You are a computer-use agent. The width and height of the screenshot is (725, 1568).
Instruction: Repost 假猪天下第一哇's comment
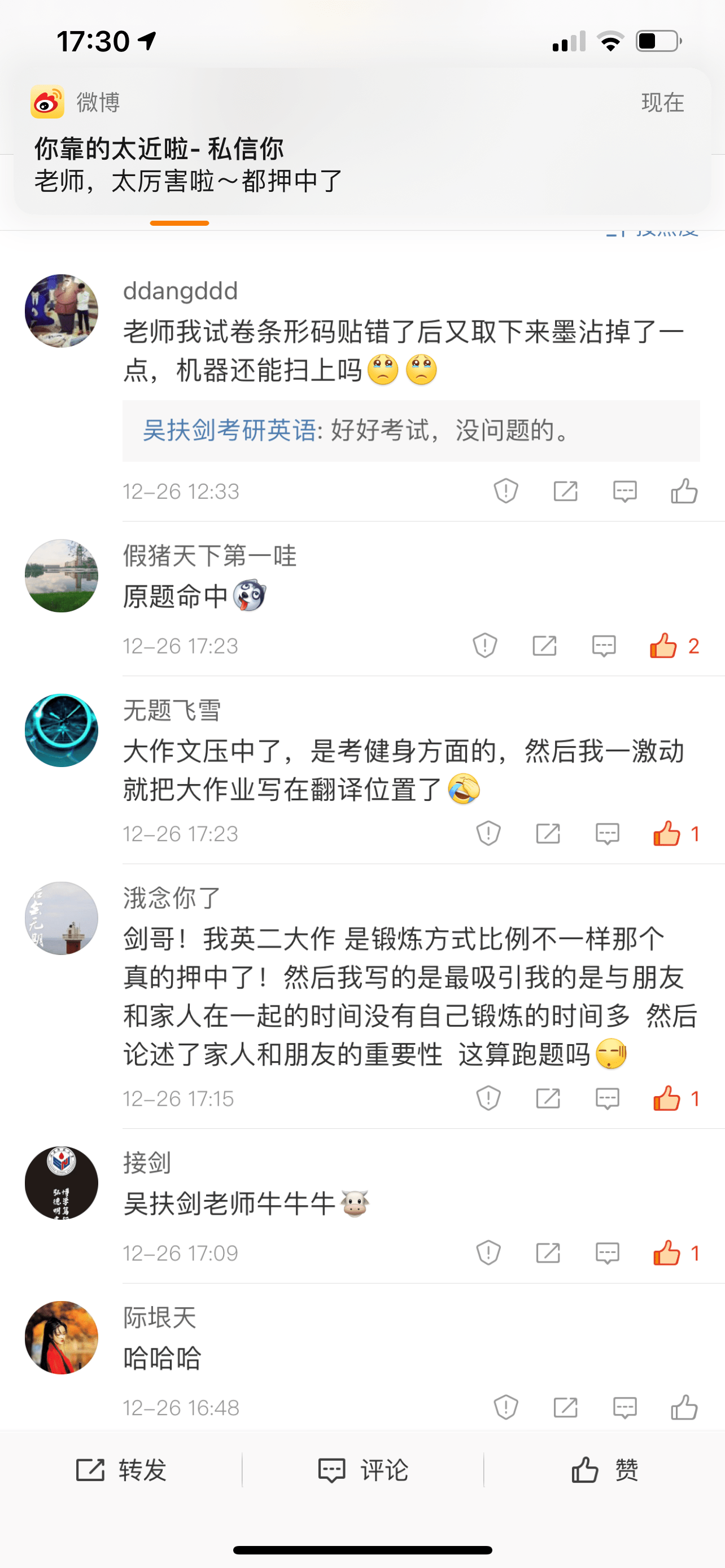544,645
